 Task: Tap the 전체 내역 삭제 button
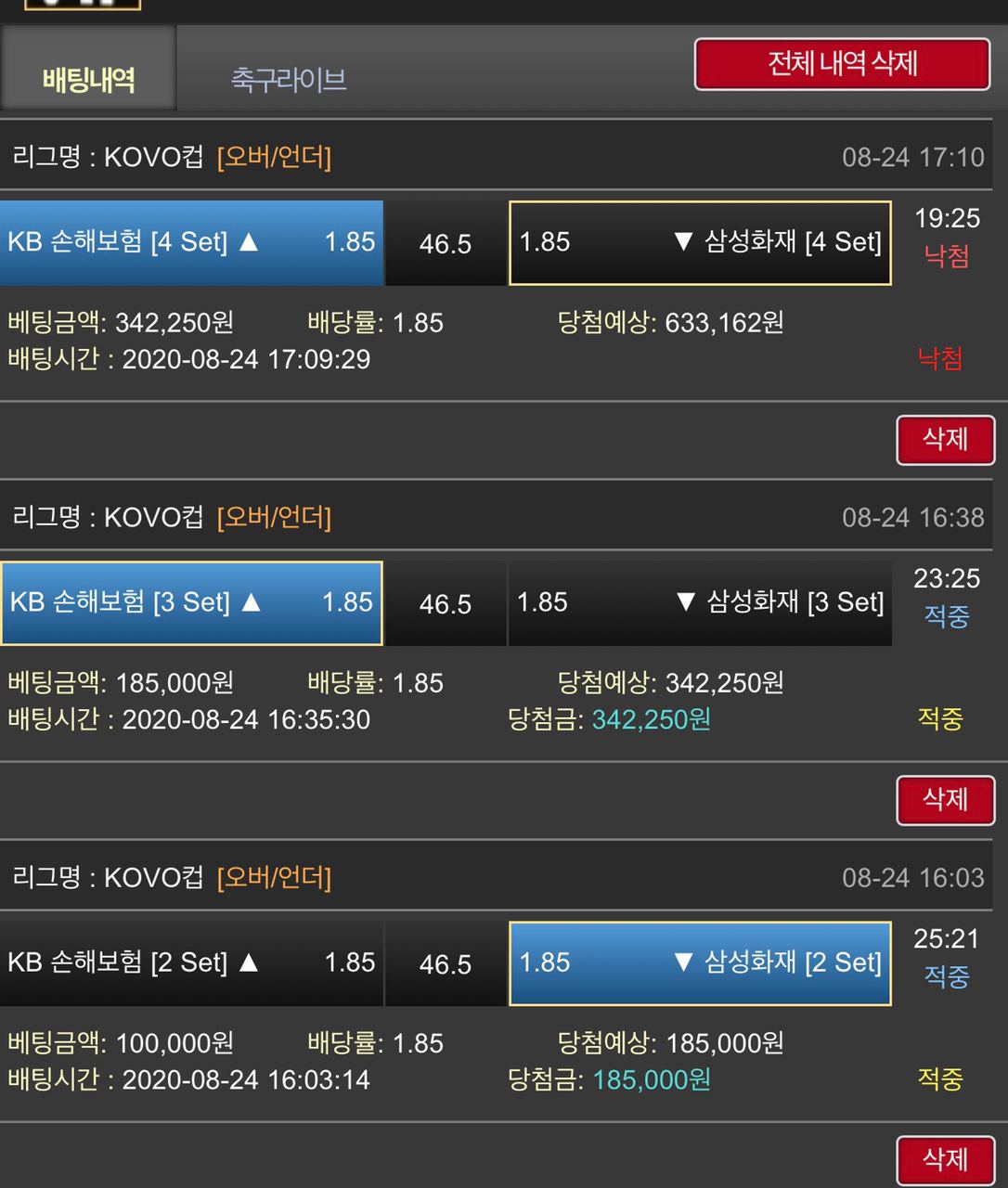(x=842, y=64)
